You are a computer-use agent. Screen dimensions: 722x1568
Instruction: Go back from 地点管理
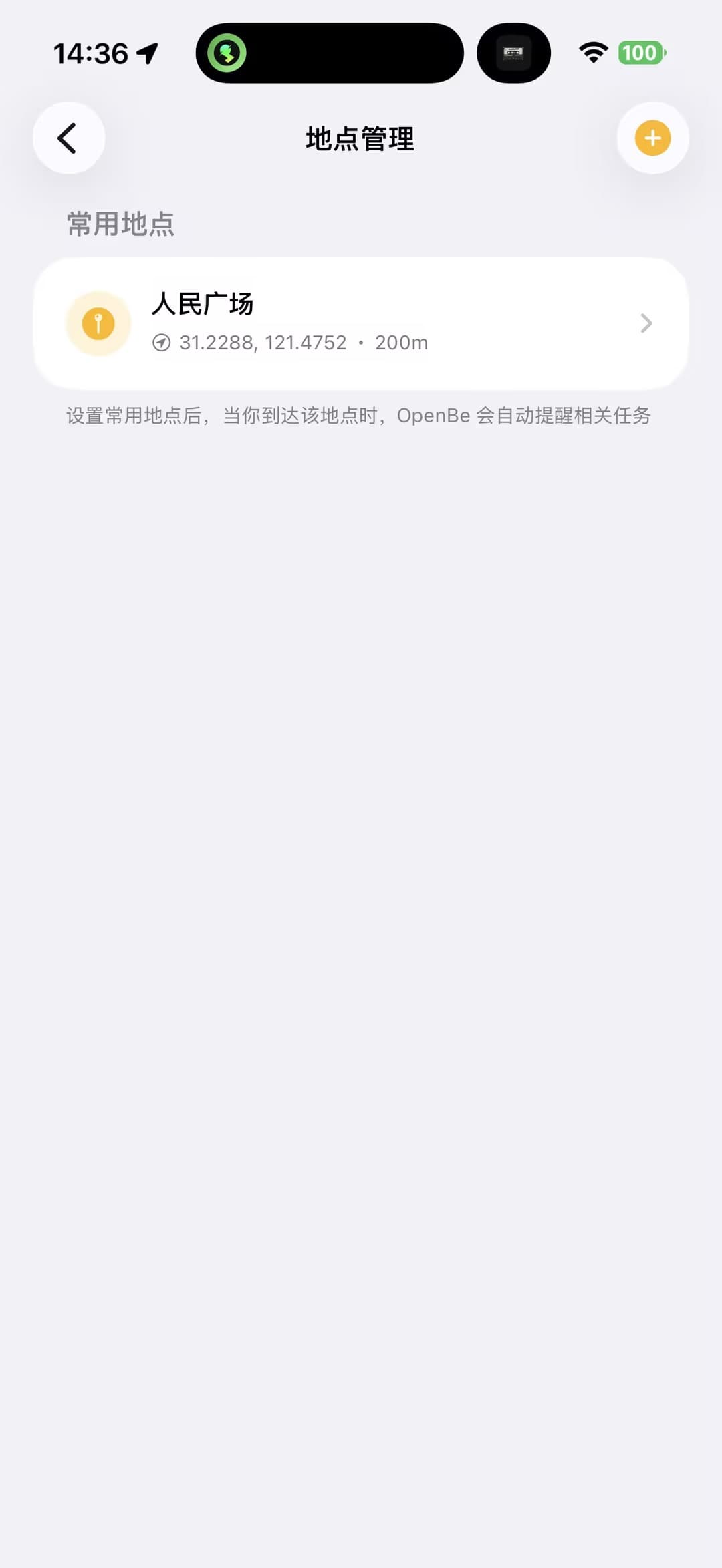(69, 138)
